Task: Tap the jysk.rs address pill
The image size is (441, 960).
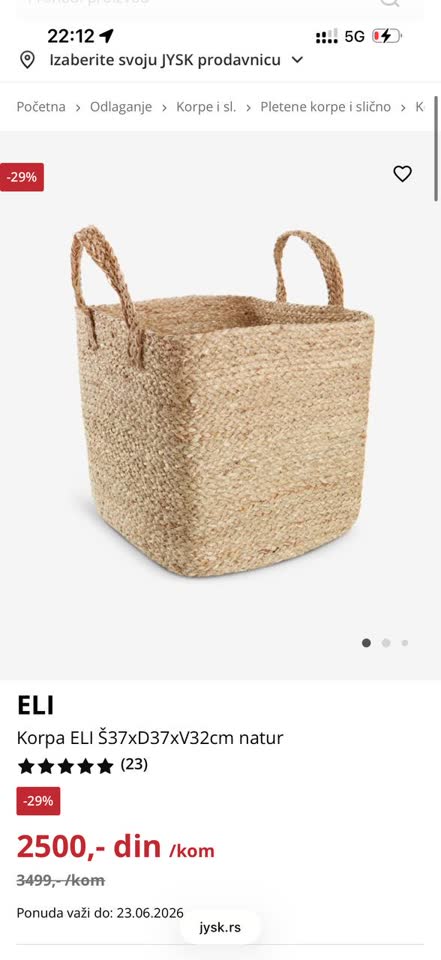Action: pyautogui.click(x=220, y=927)
